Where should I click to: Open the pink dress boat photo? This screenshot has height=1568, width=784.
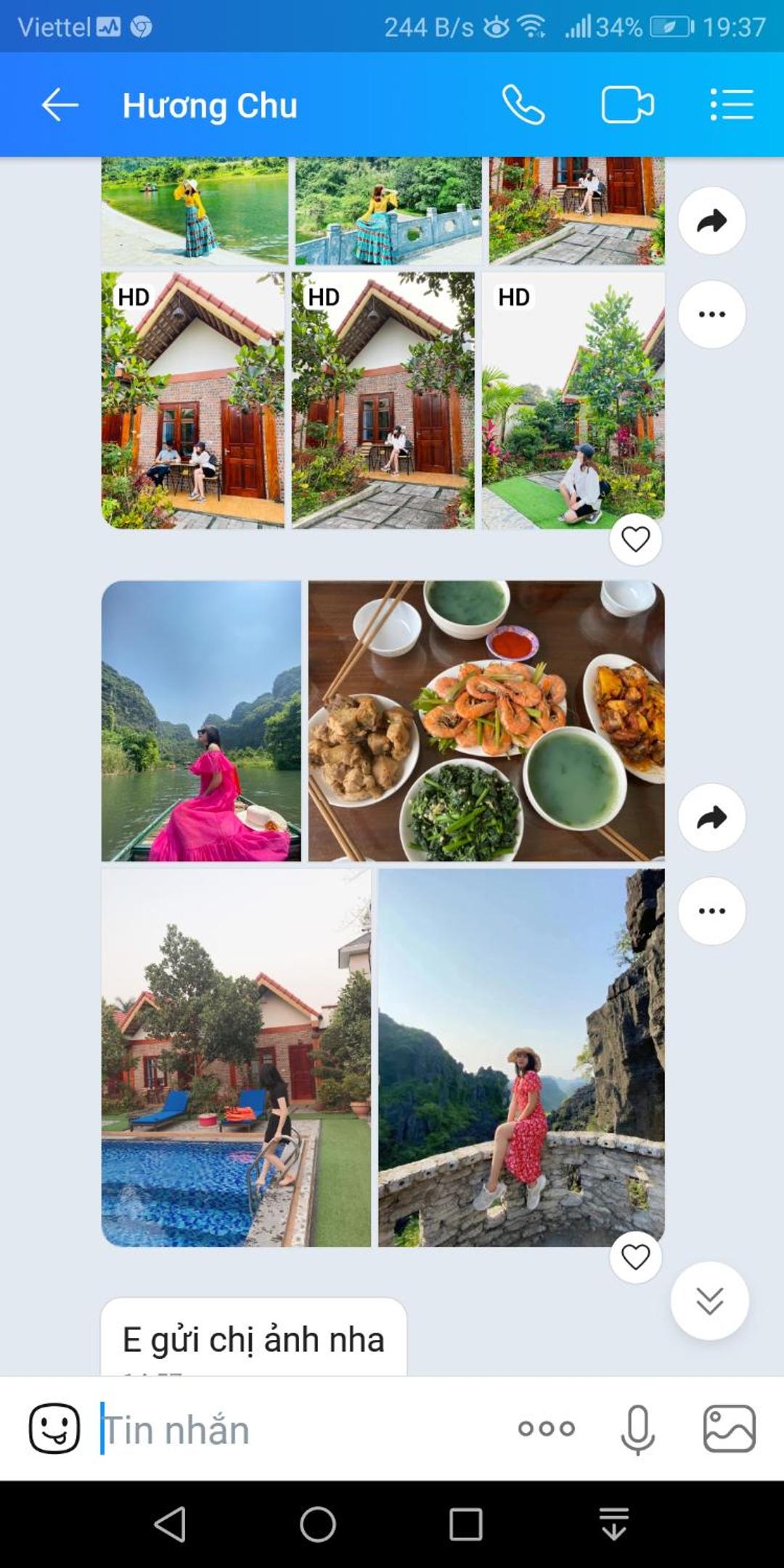point(201,721)
